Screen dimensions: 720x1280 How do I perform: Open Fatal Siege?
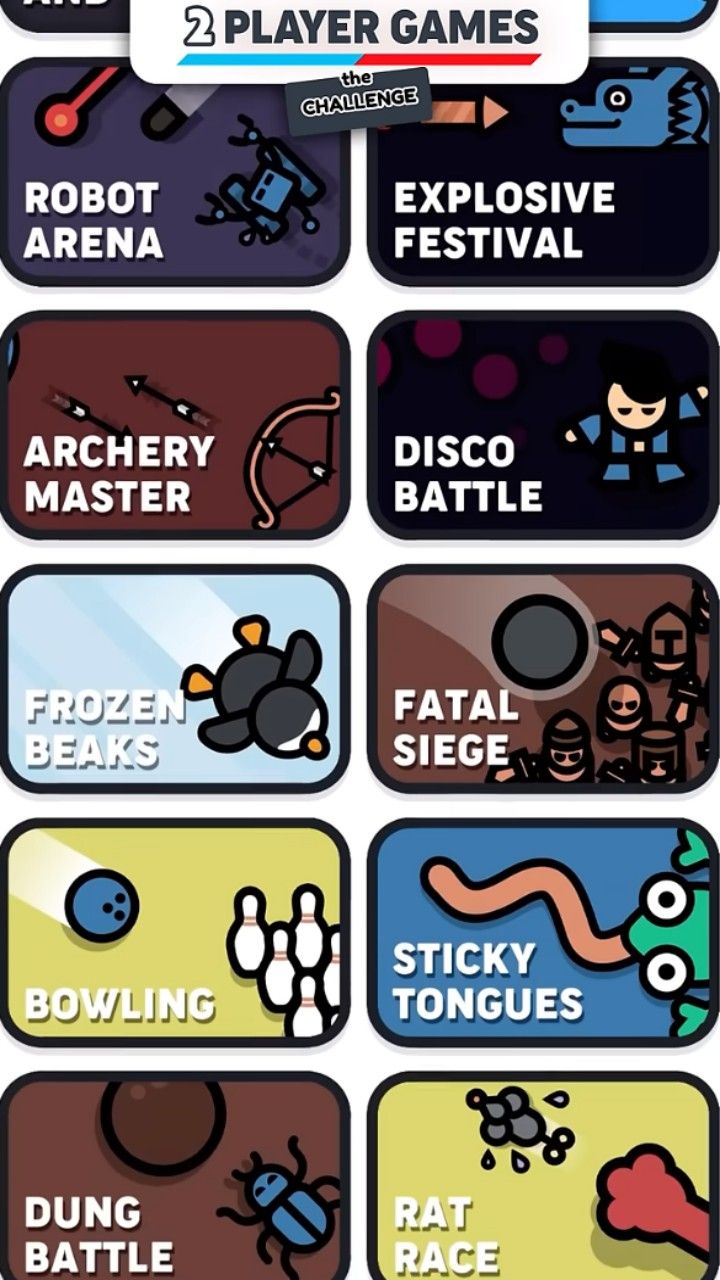543,680
